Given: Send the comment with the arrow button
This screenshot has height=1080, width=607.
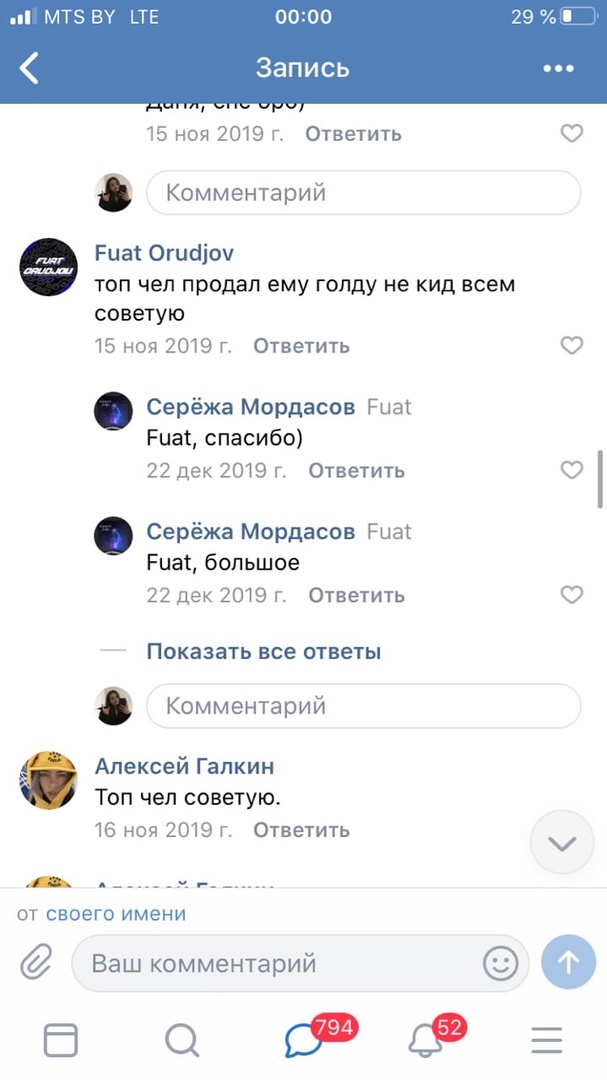Looking at the screenshot, I should (x=568, y=963).
